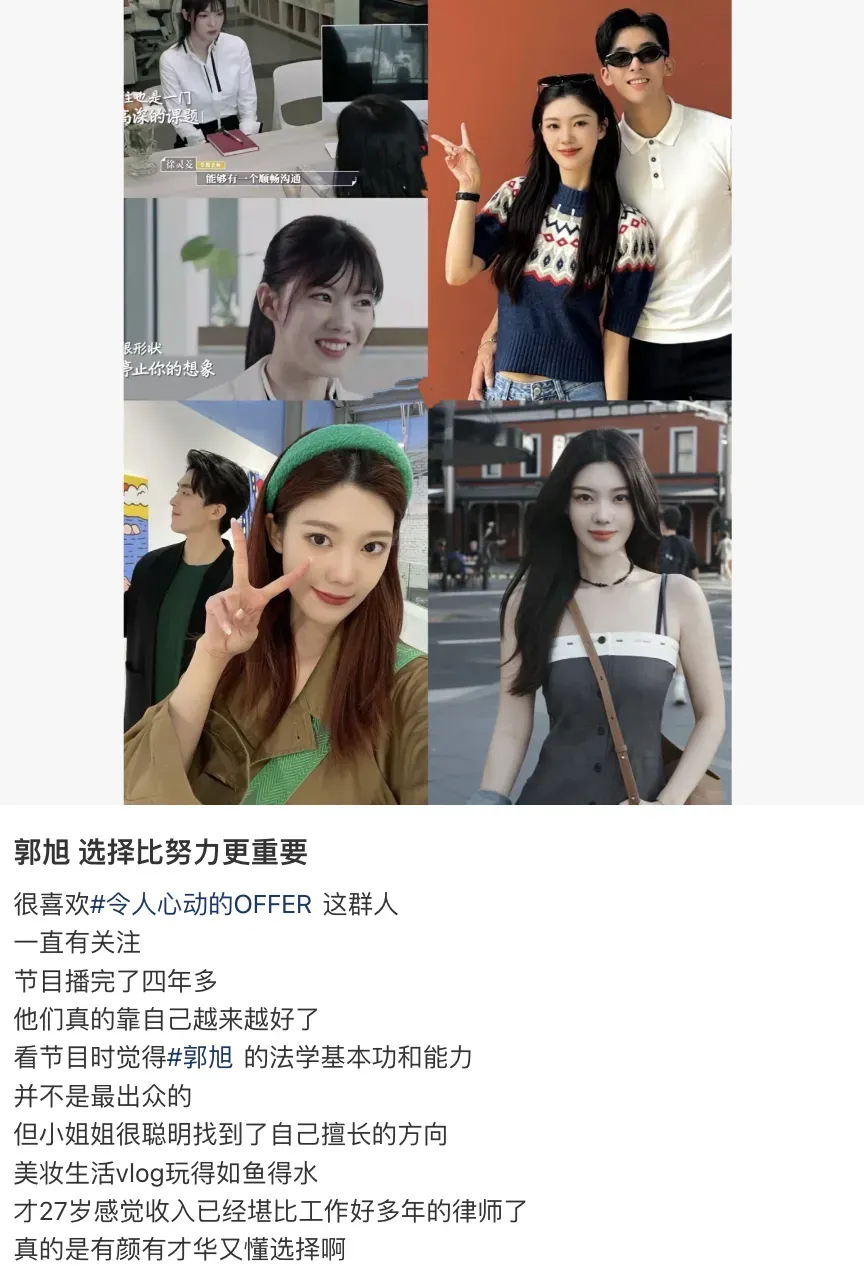Open the post's photo collage image

[427, 400]
